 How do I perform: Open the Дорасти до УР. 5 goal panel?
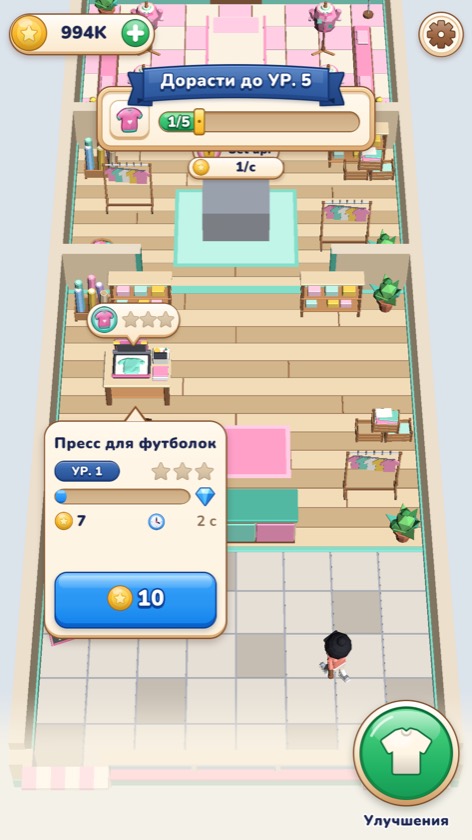coord(236,110)
